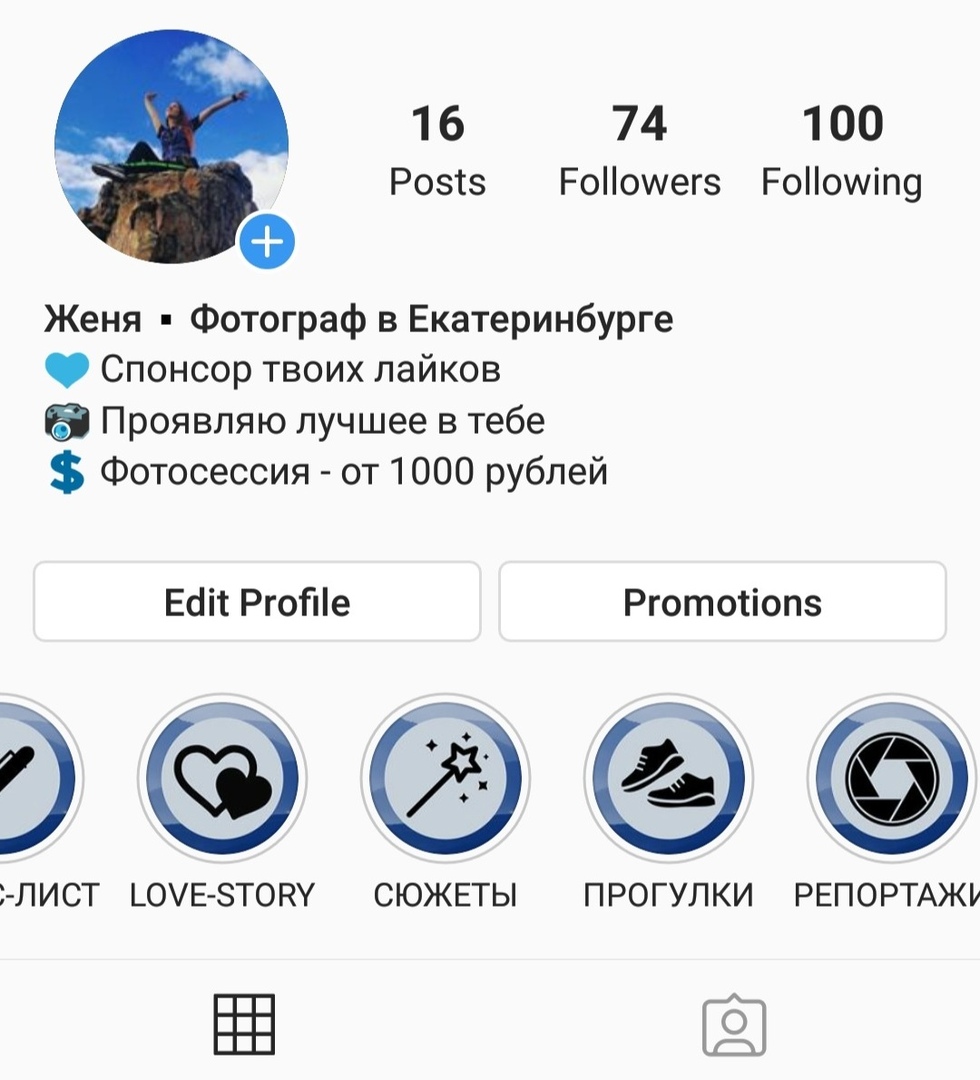Open Promotions
The image size is (980, 1080).
[722, 602]
